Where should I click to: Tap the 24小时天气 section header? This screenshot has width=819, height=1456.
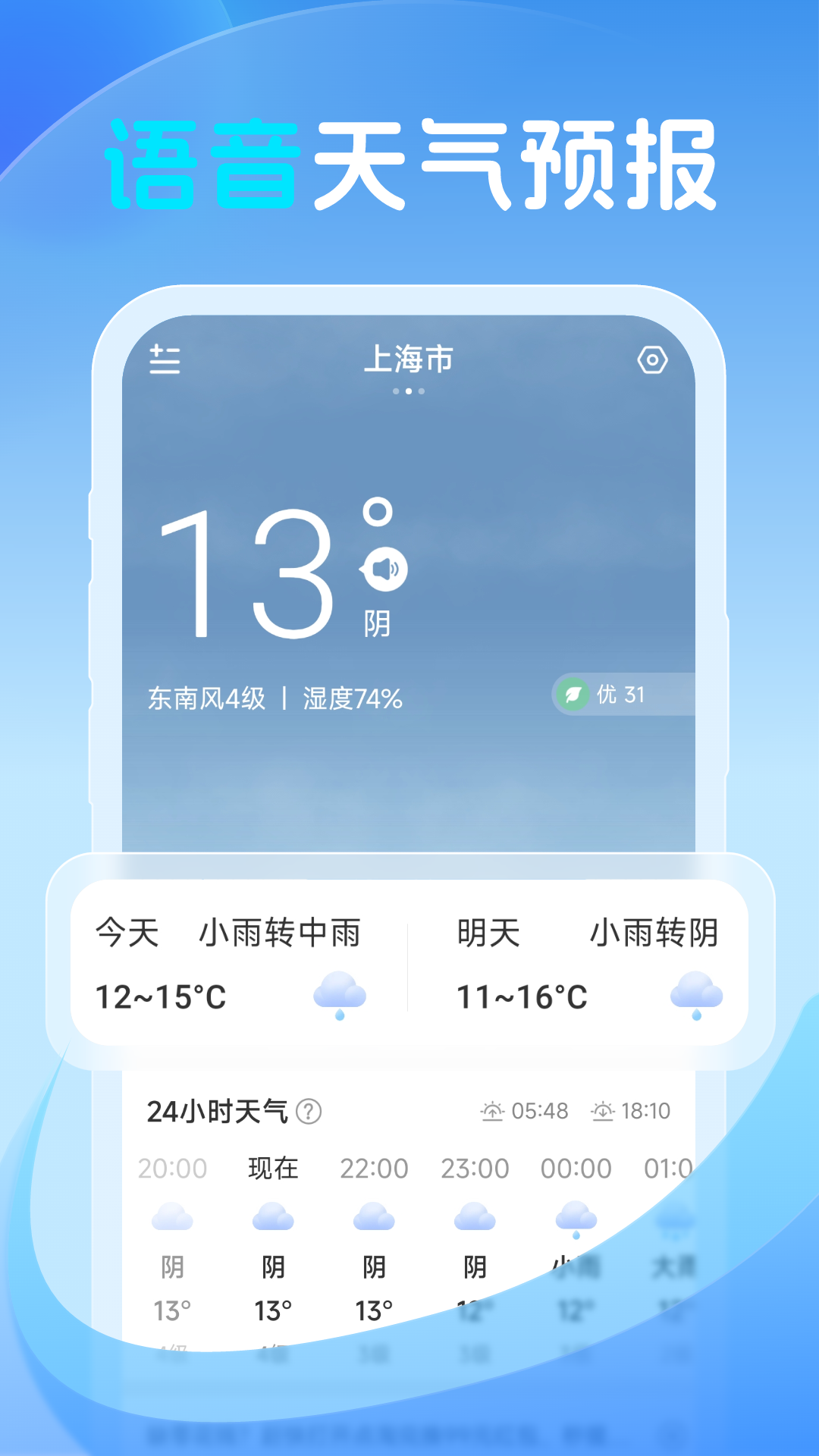pyautogui.click(x=218, y=1109)
